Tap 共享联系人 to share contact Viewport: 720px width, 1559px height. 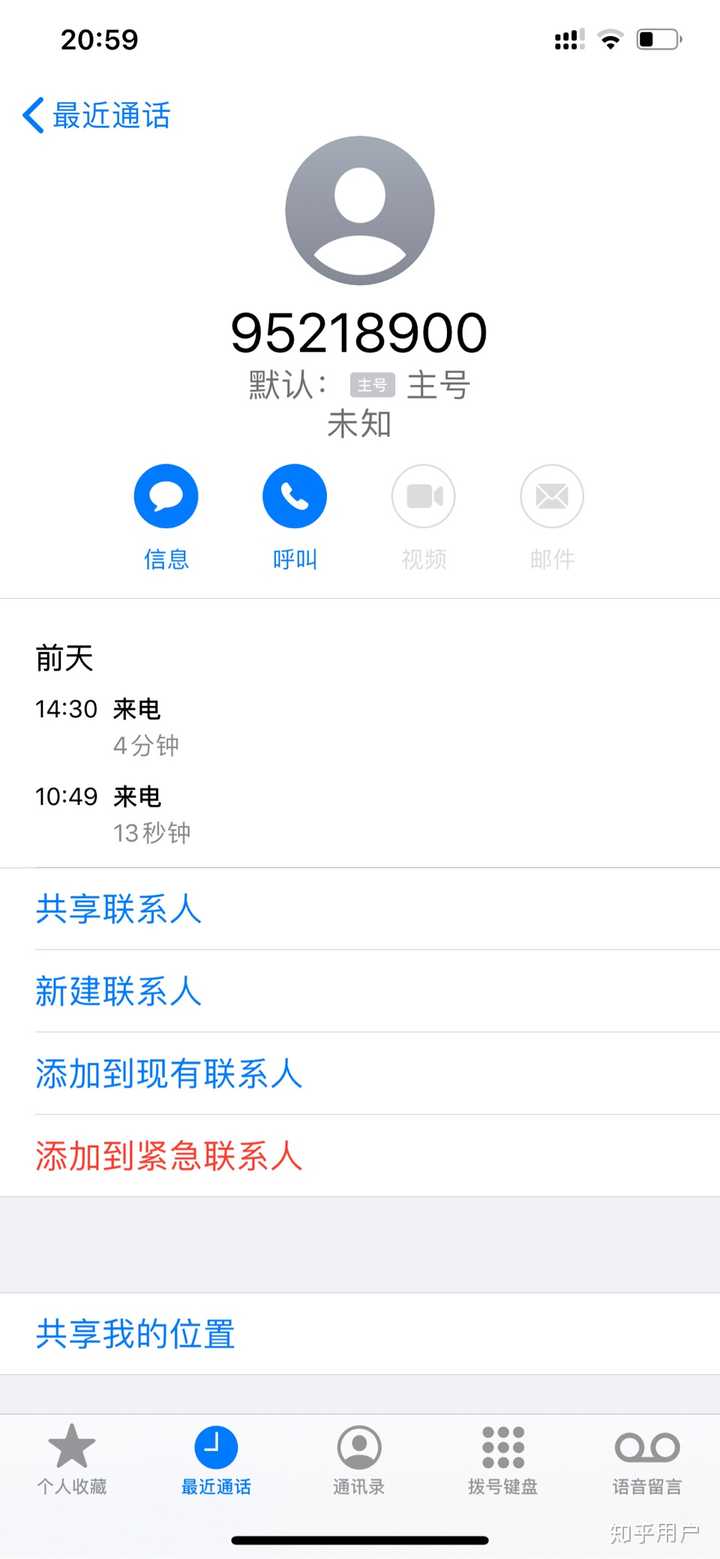click(118, 910)
